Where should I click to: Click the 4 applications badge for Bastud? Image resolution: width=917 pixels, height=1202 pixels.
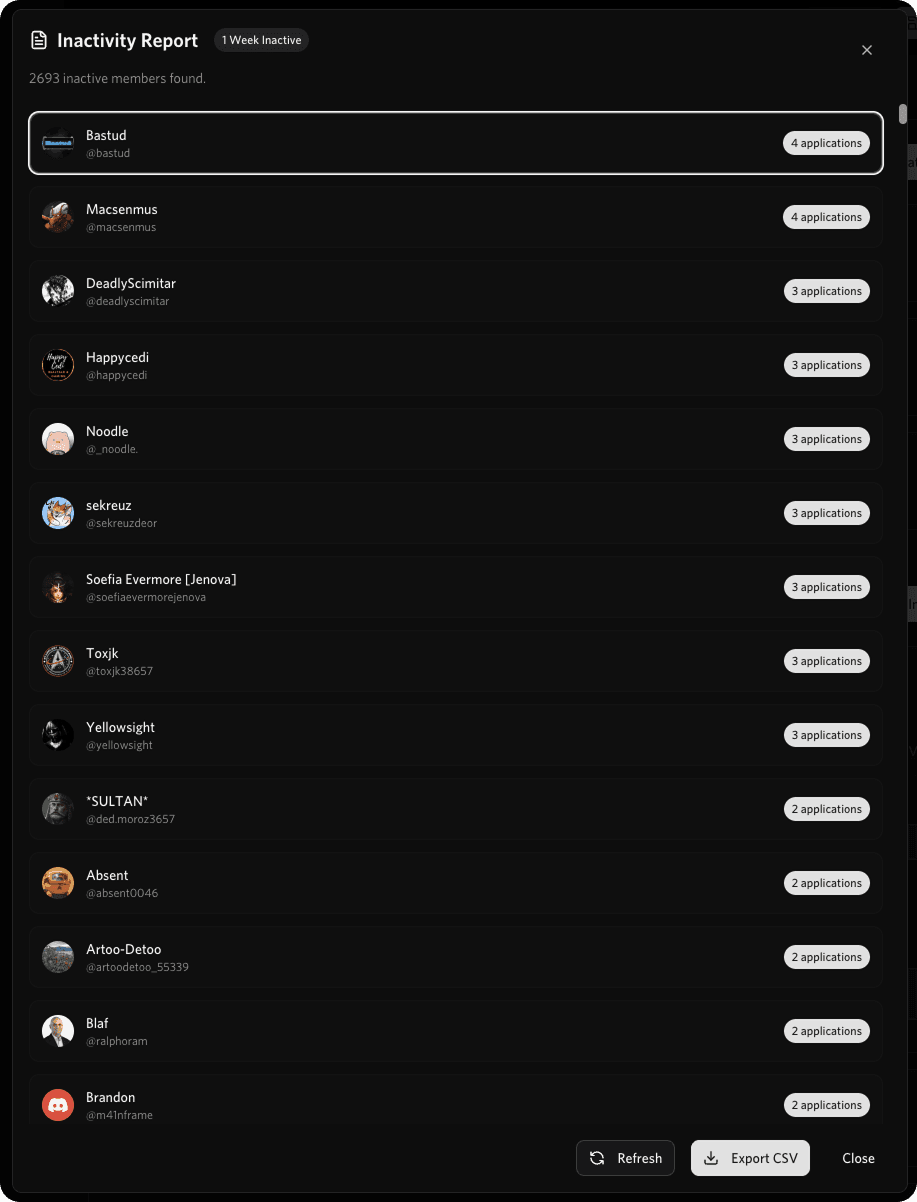click(826, 142)
